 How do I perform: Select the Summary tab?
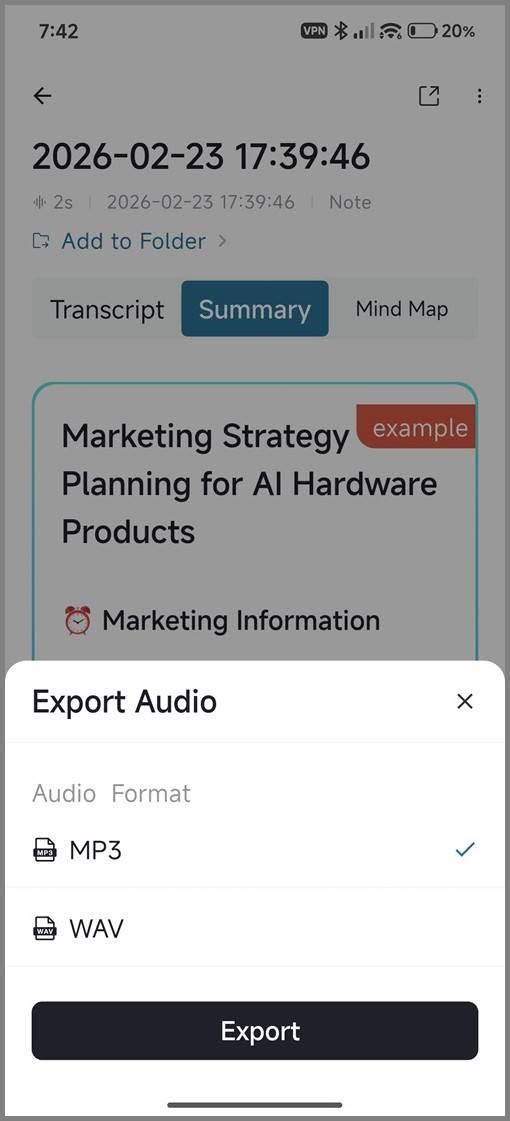255,309
